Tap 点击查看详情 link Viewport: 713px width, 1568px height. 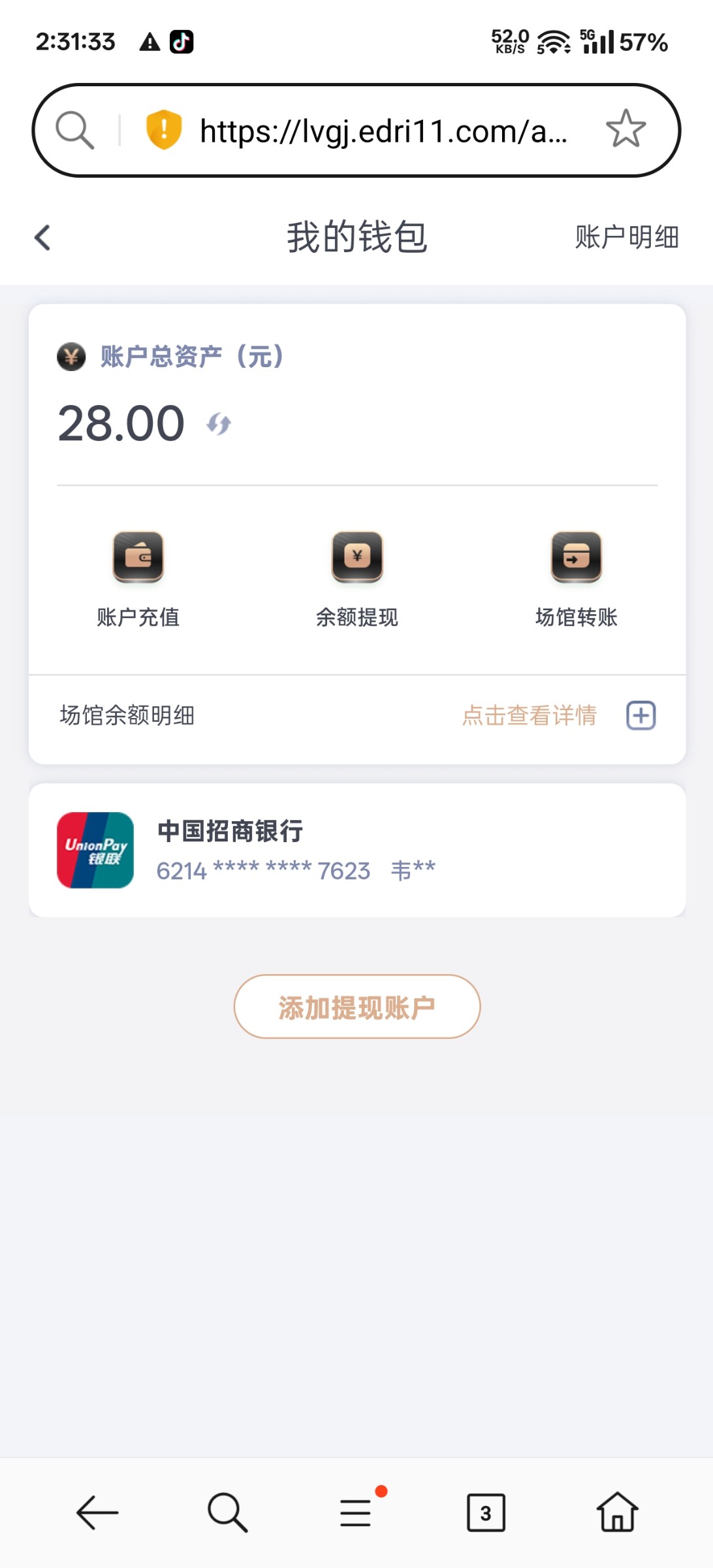point(529,715)
